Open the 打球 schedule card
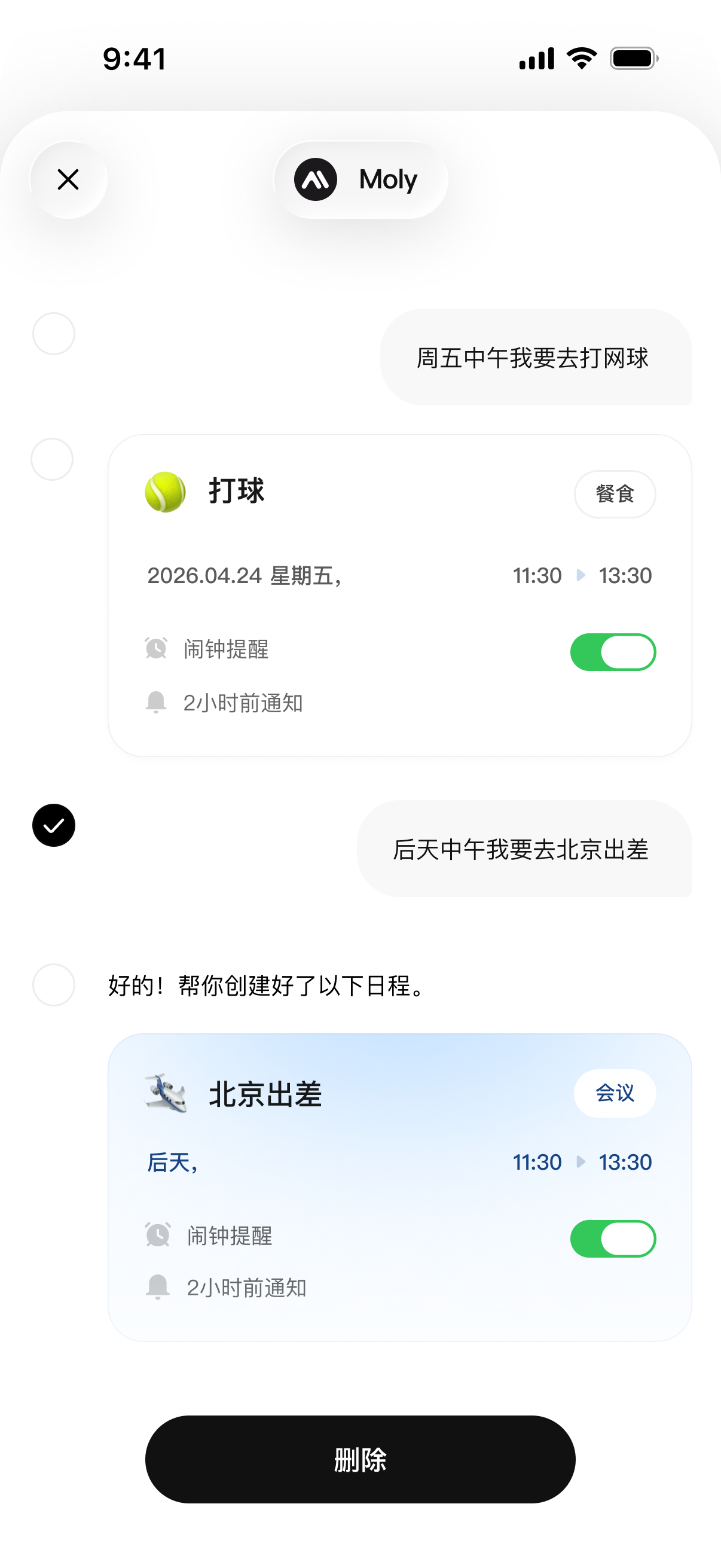 point(400,595)
